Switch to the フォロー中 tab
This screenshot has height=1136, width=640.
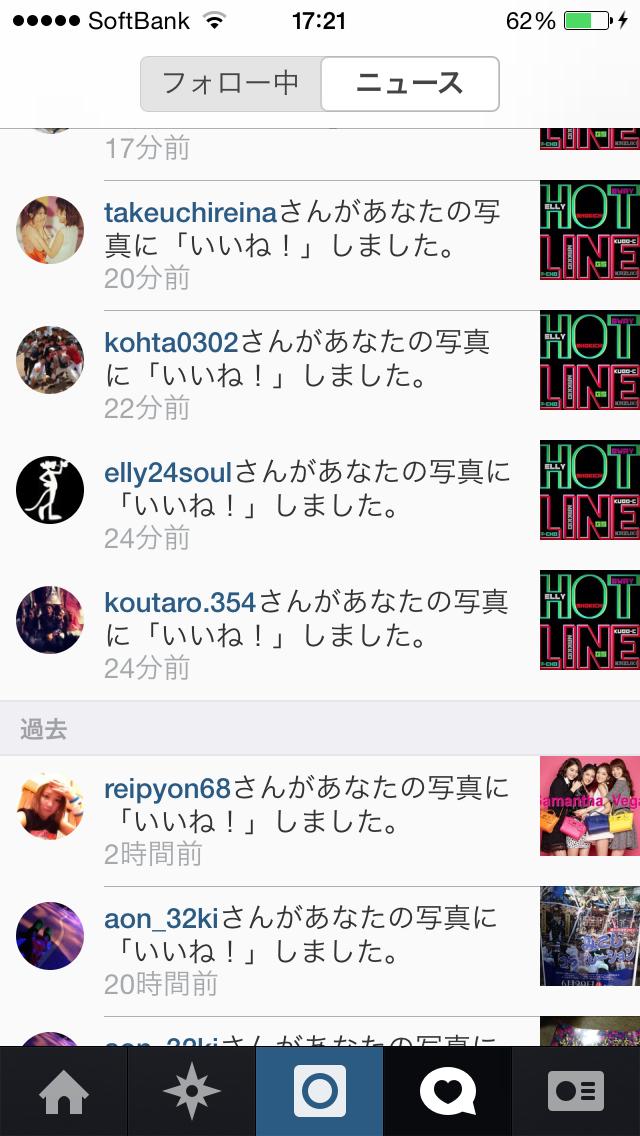[231, 83]
